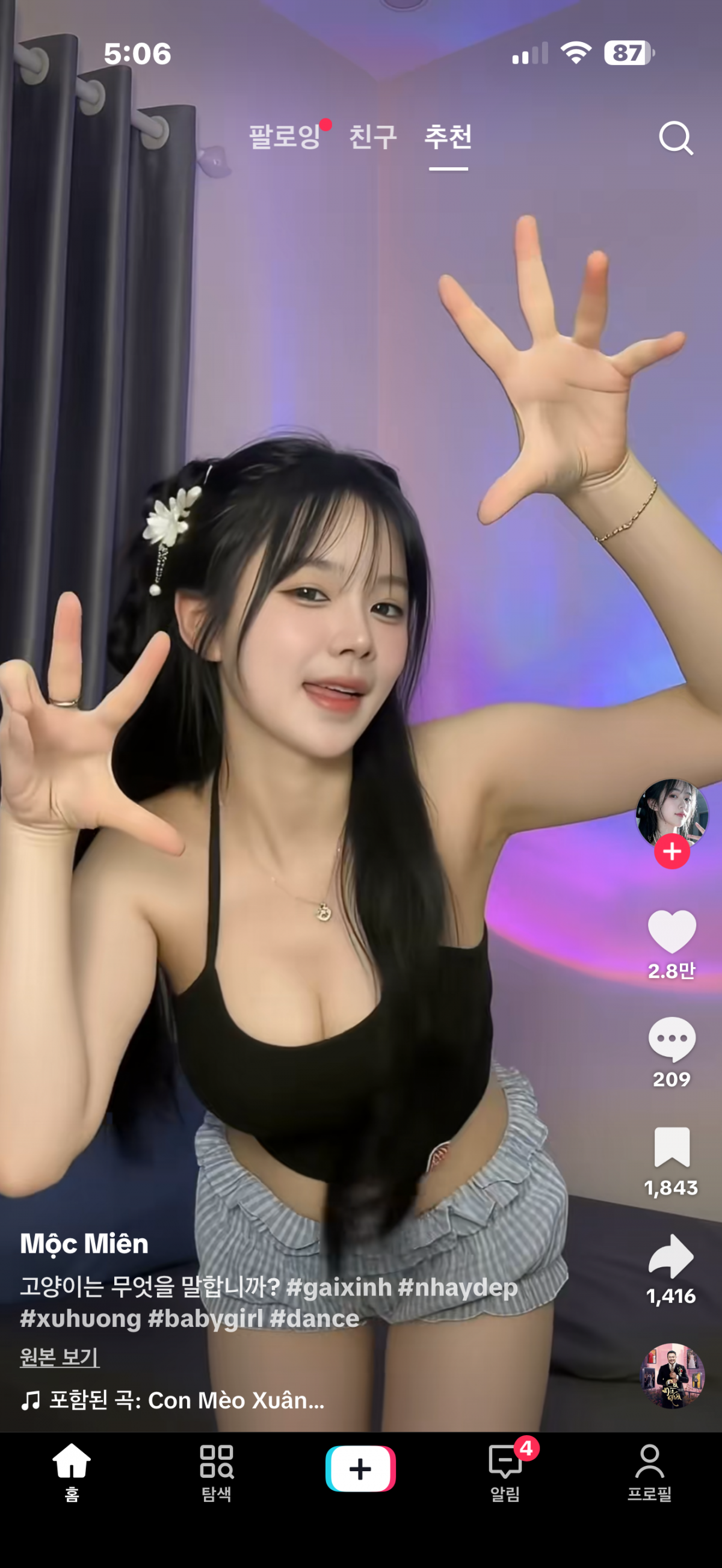This screenshot has width=722, height=1568.
Task: Tap the #gaixinh hashtag
Action: [x=339, y=1287]
